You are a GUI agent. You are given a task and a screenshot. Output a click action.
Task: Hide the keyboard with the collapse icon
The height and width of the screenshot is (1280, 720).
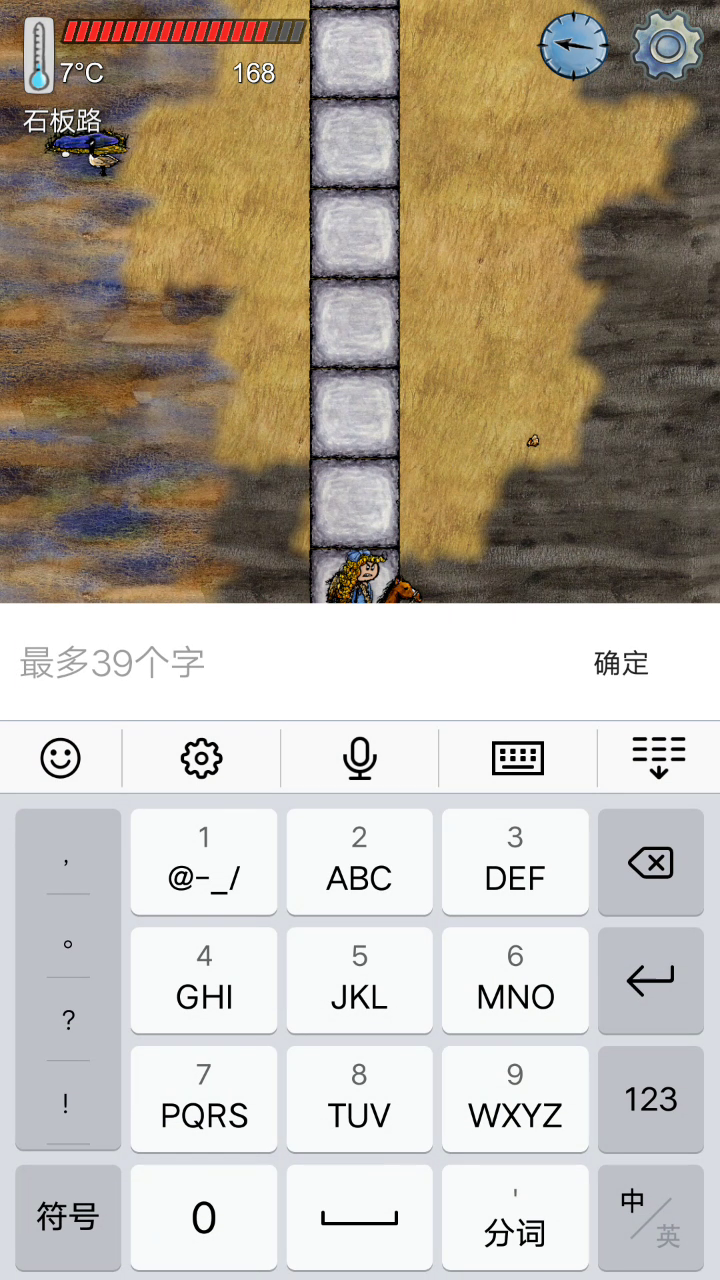pos(659,758)
